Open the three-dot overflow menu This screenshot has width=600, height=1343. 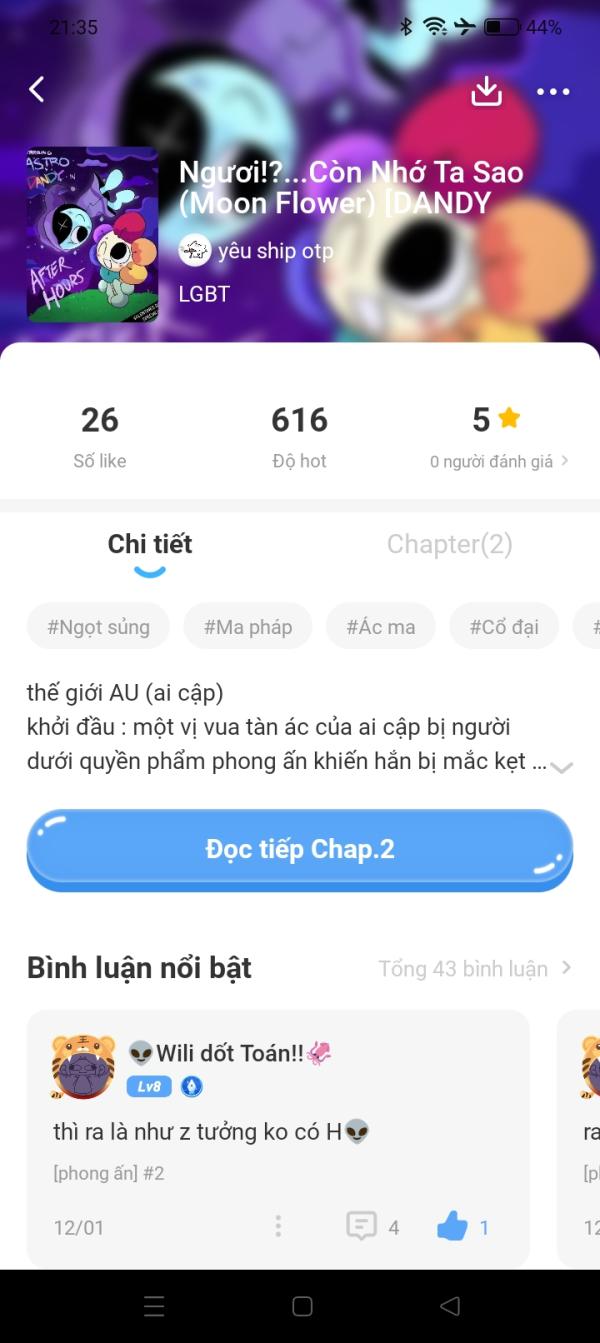coord(552,92)
